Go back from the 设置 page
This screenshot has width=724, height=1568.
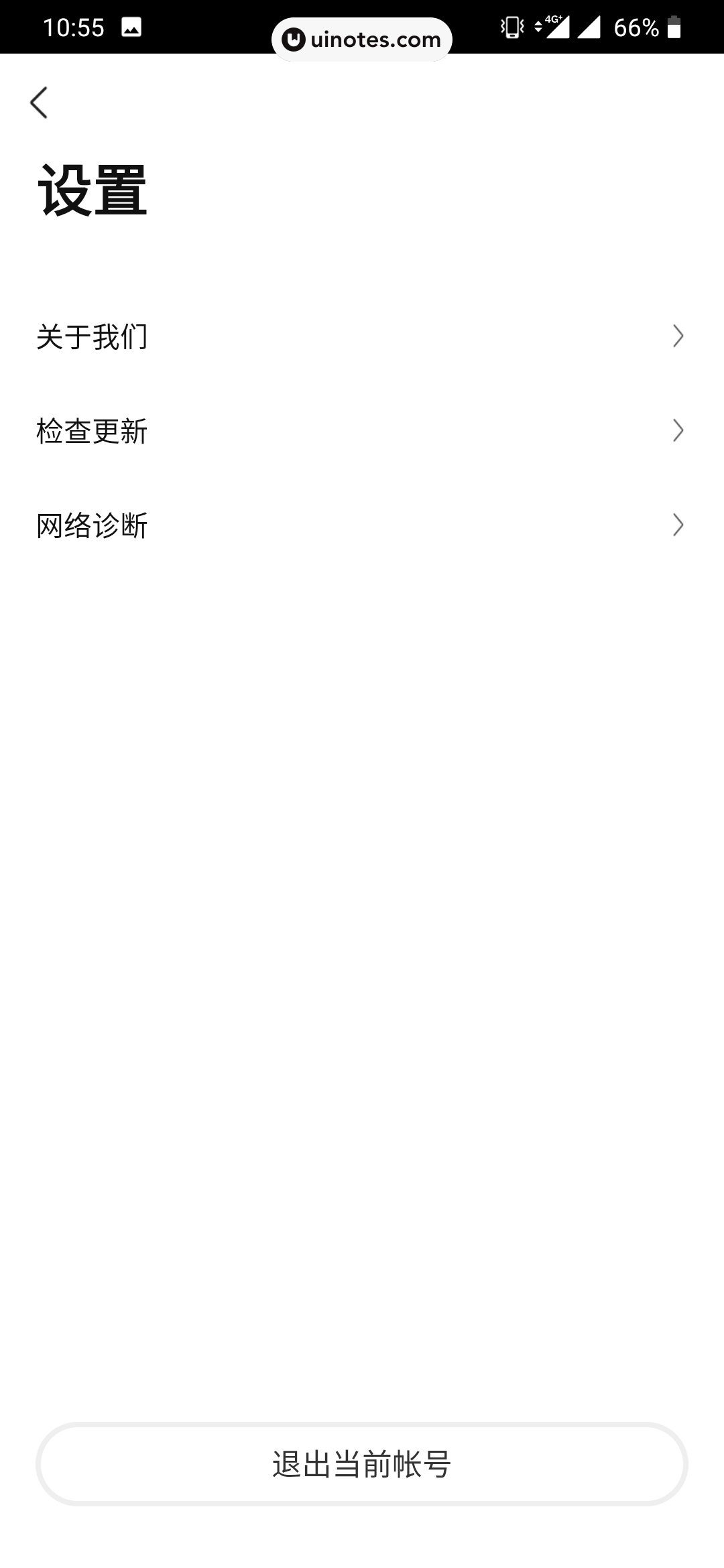39,103
